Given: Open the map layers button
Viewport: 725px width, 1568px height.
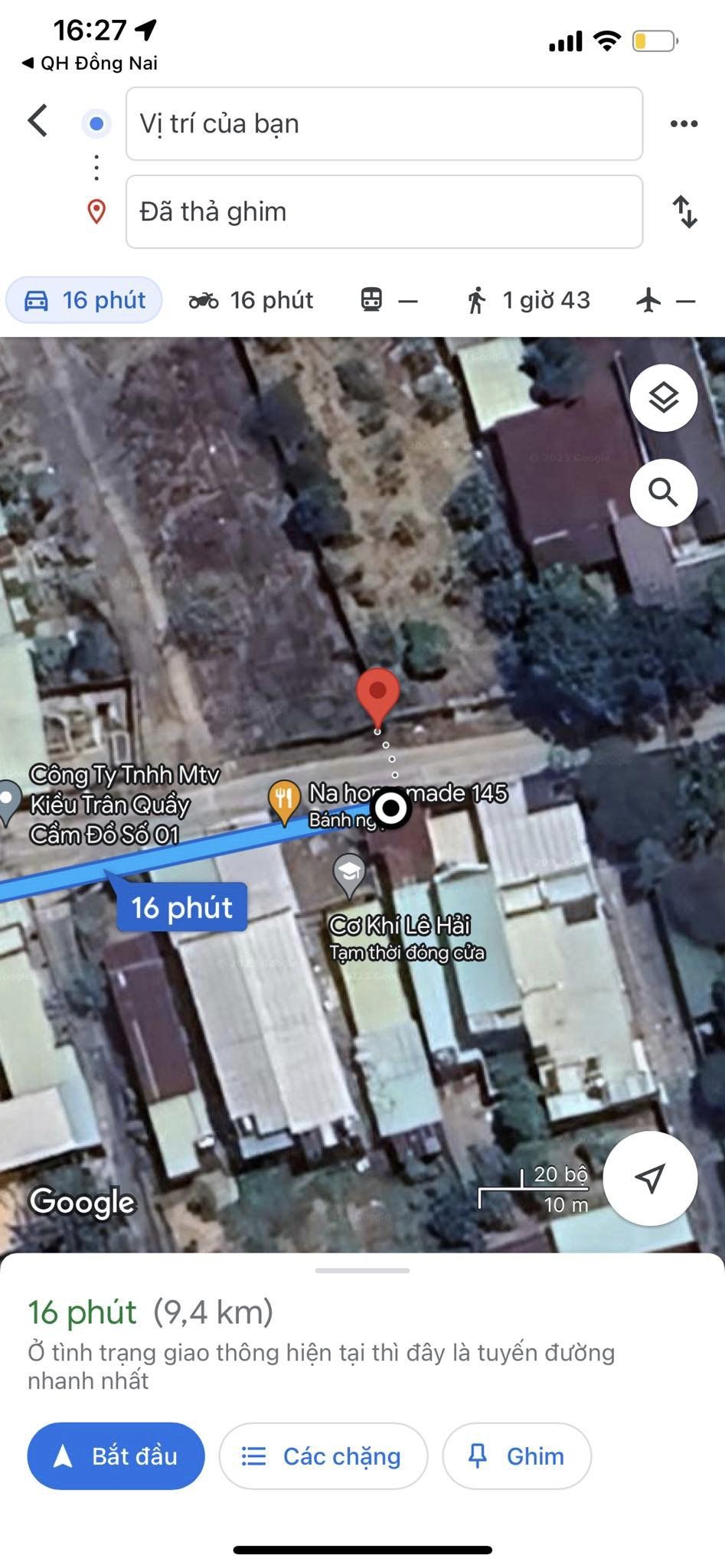Looking at the screenshot, I should tap(663, 397).
